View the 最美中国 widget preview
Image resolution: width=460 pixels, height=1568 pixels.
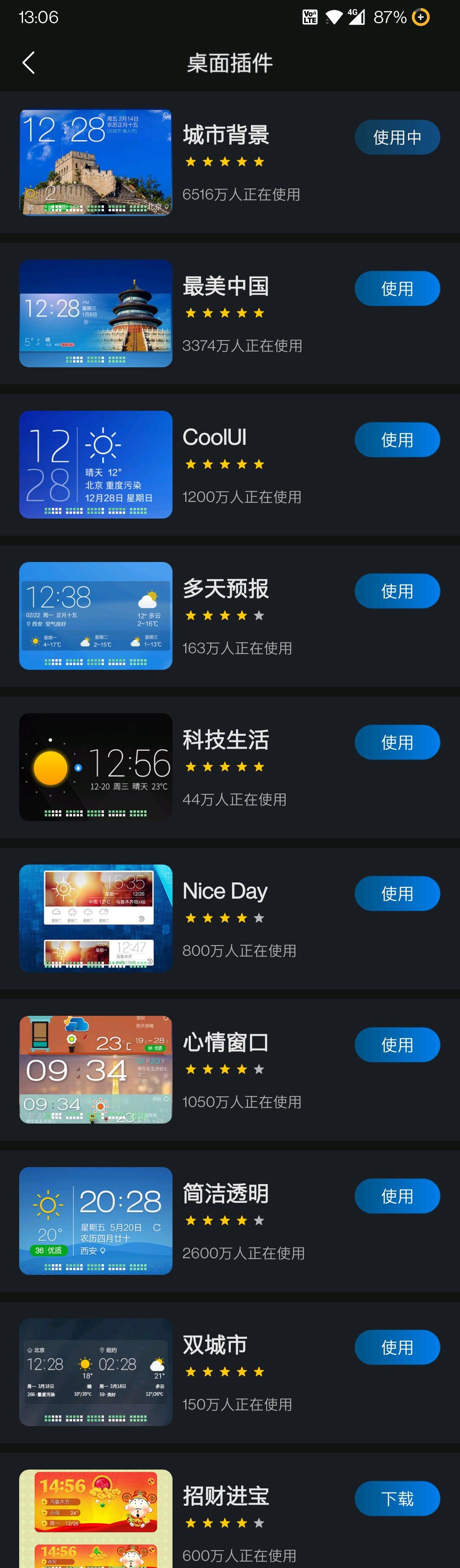(x=95, y=314)
